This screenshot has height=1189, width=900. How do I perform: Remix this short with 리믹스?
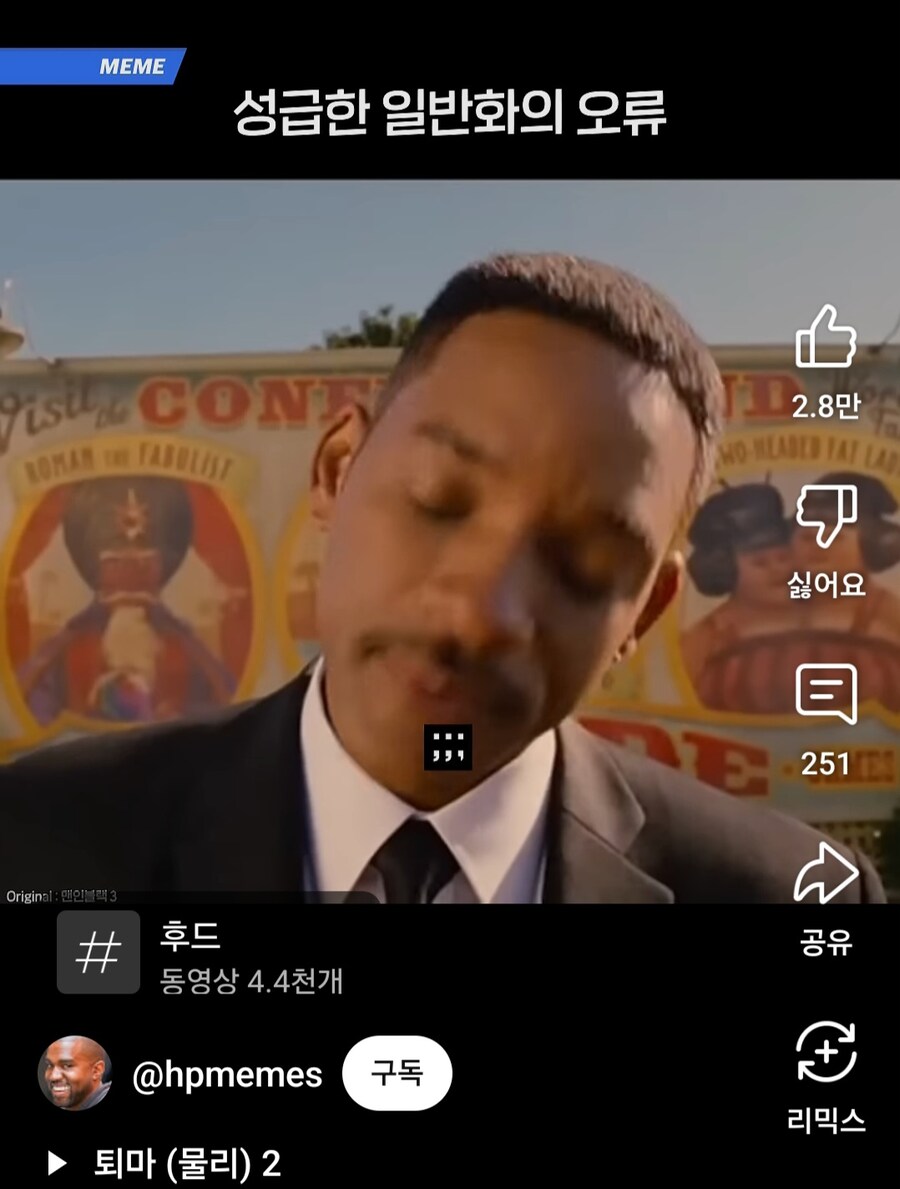click(826, 1052)
